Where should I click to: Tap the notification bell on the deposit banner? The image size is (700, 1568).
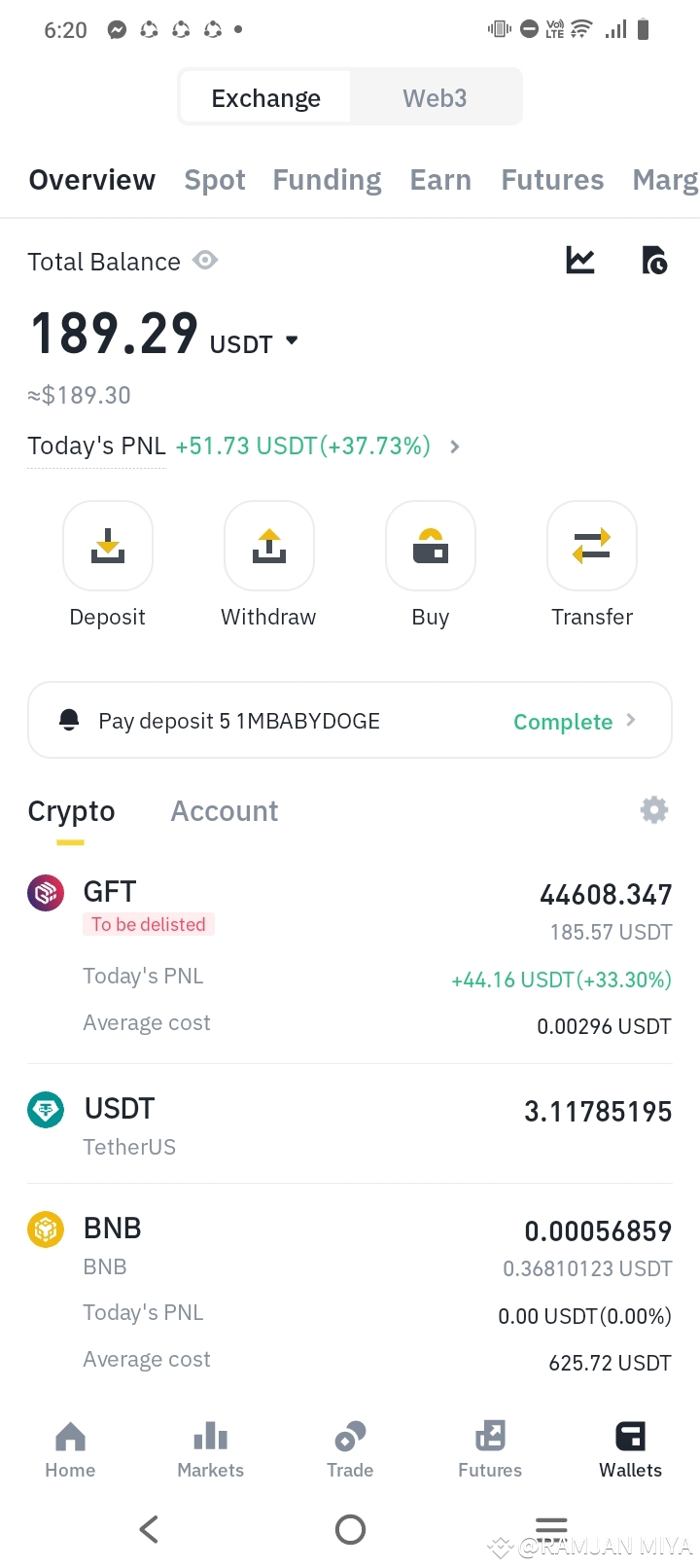[69, 720]
